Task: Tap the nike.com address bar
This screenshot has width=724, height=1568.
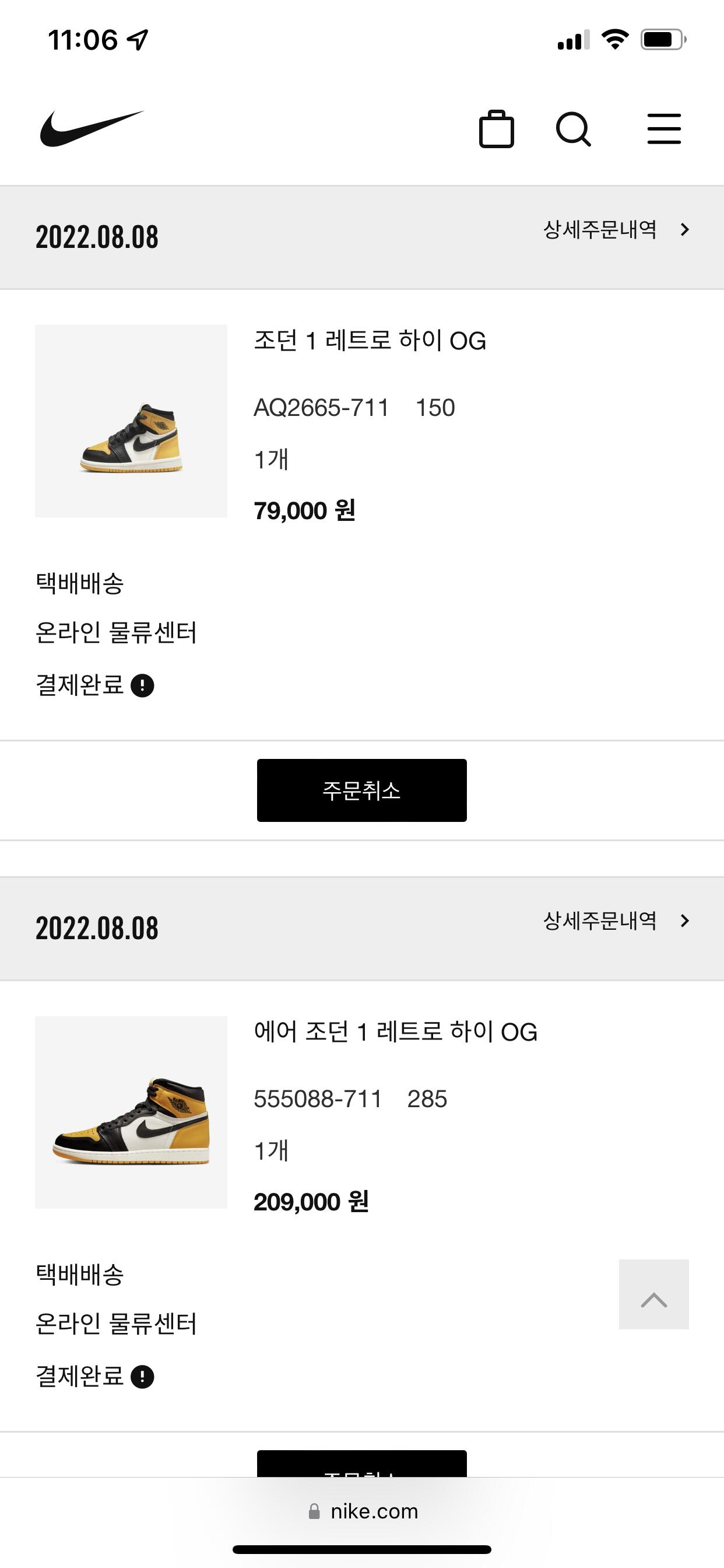Action: pos(363,1511)
